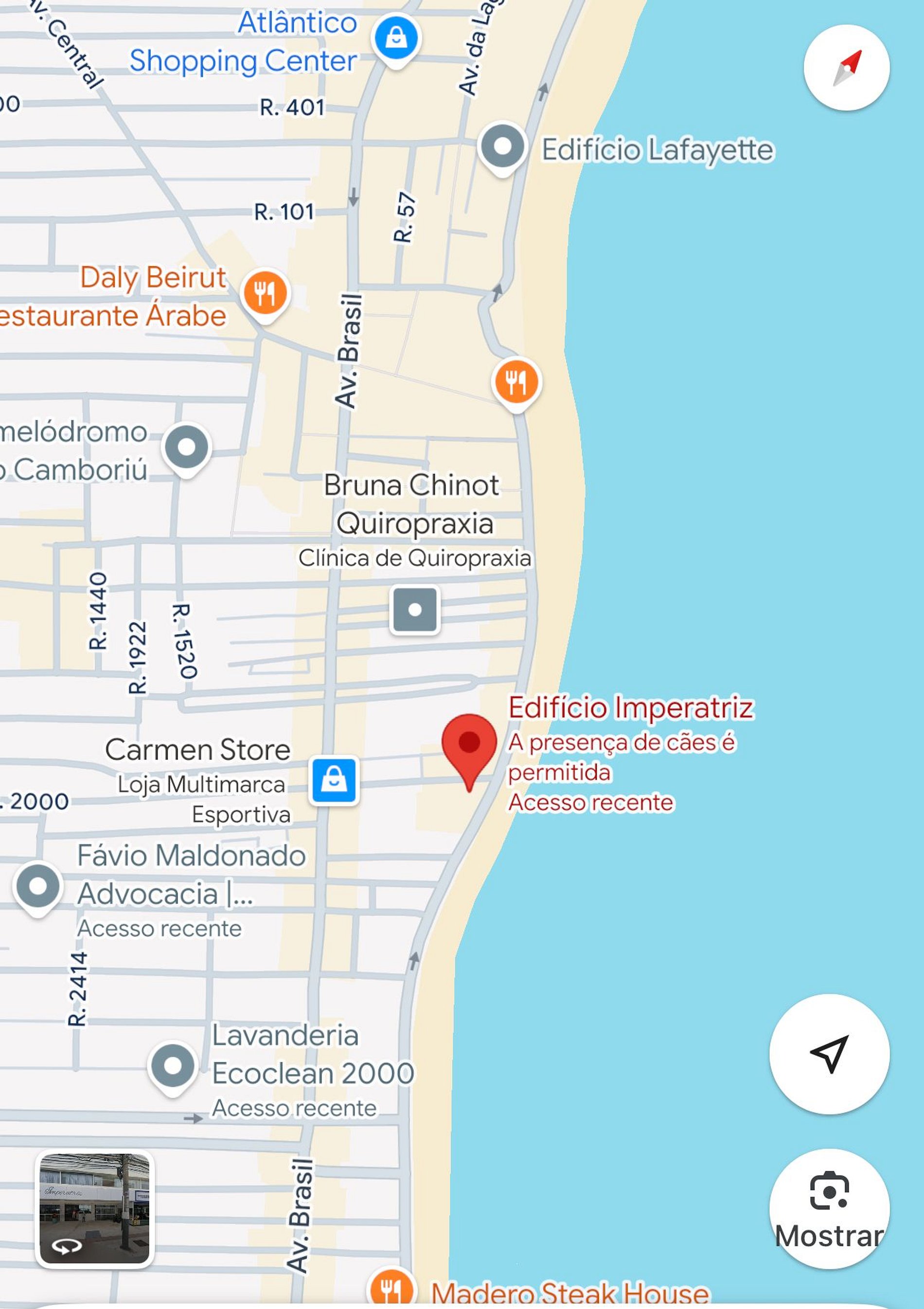
Task: Open Daly Beirut Restaurante Árabe marker
Action: [265, 293]
